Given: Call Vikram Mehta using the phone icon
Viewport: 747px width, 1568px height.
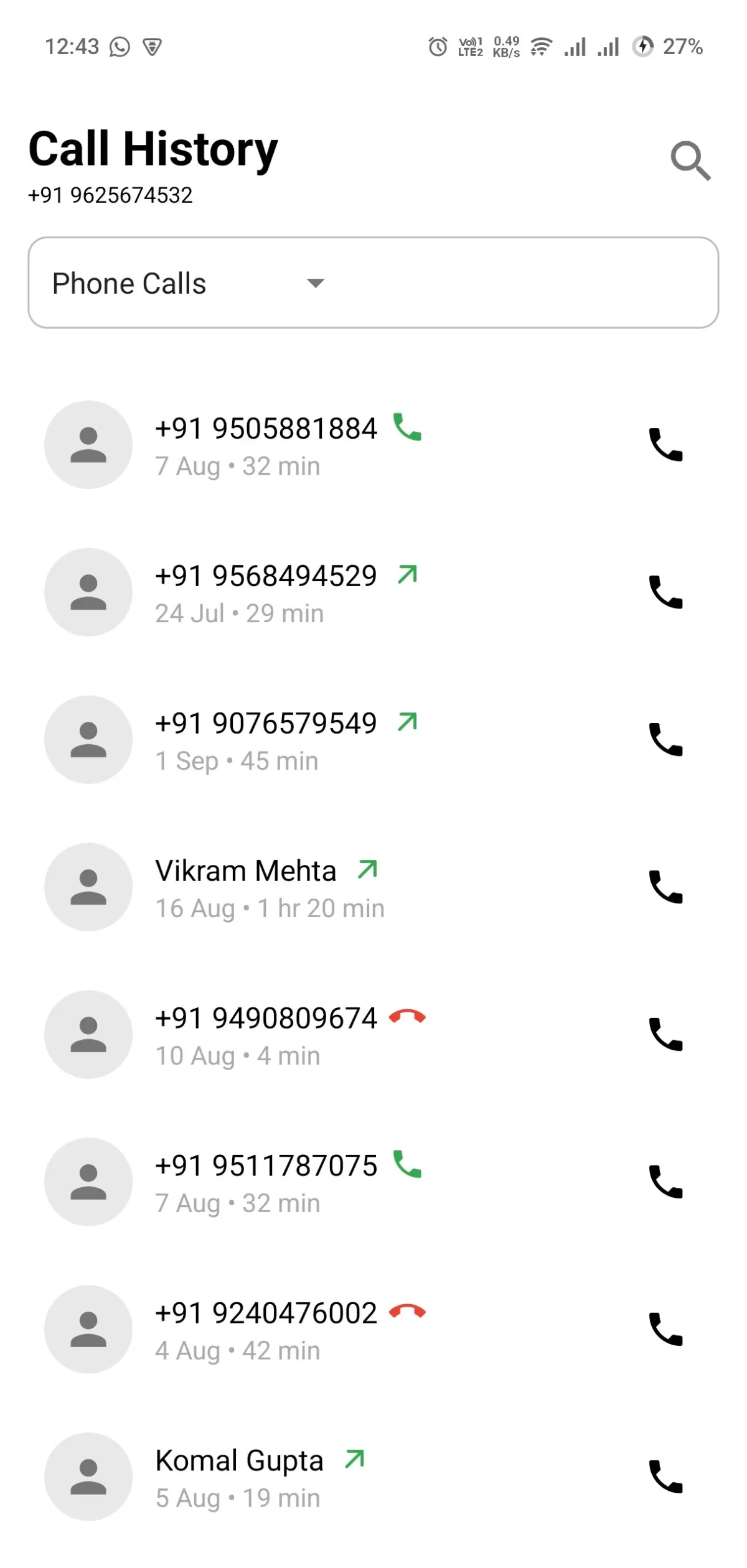Looking at the screenshot, I should pos(665,887).
